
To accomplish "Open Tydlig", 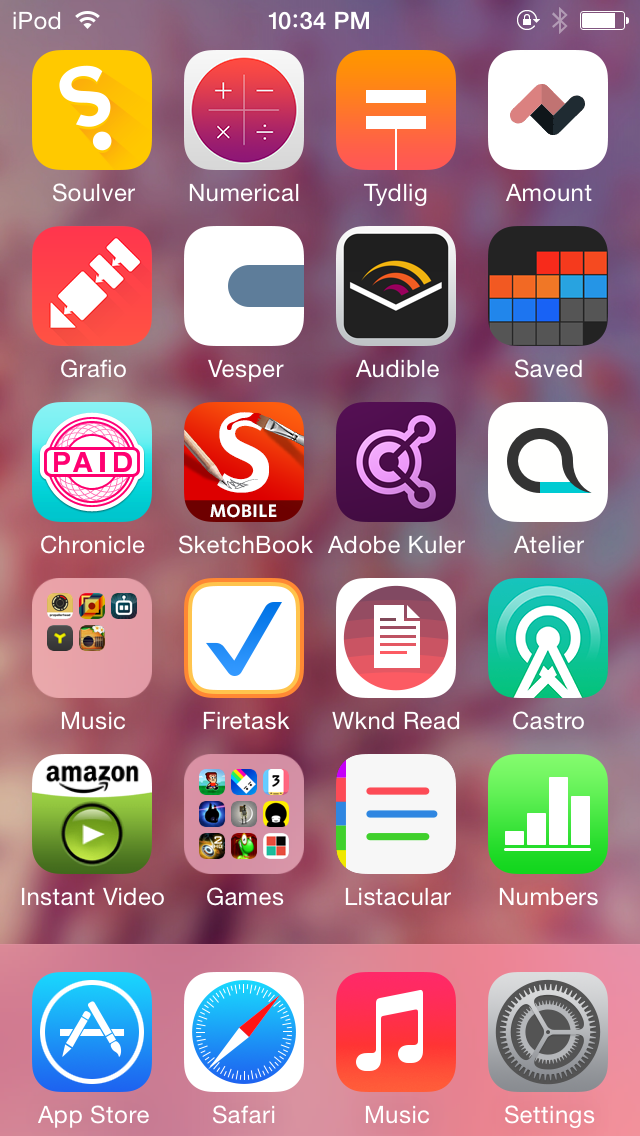I will (x=396, y=110).
